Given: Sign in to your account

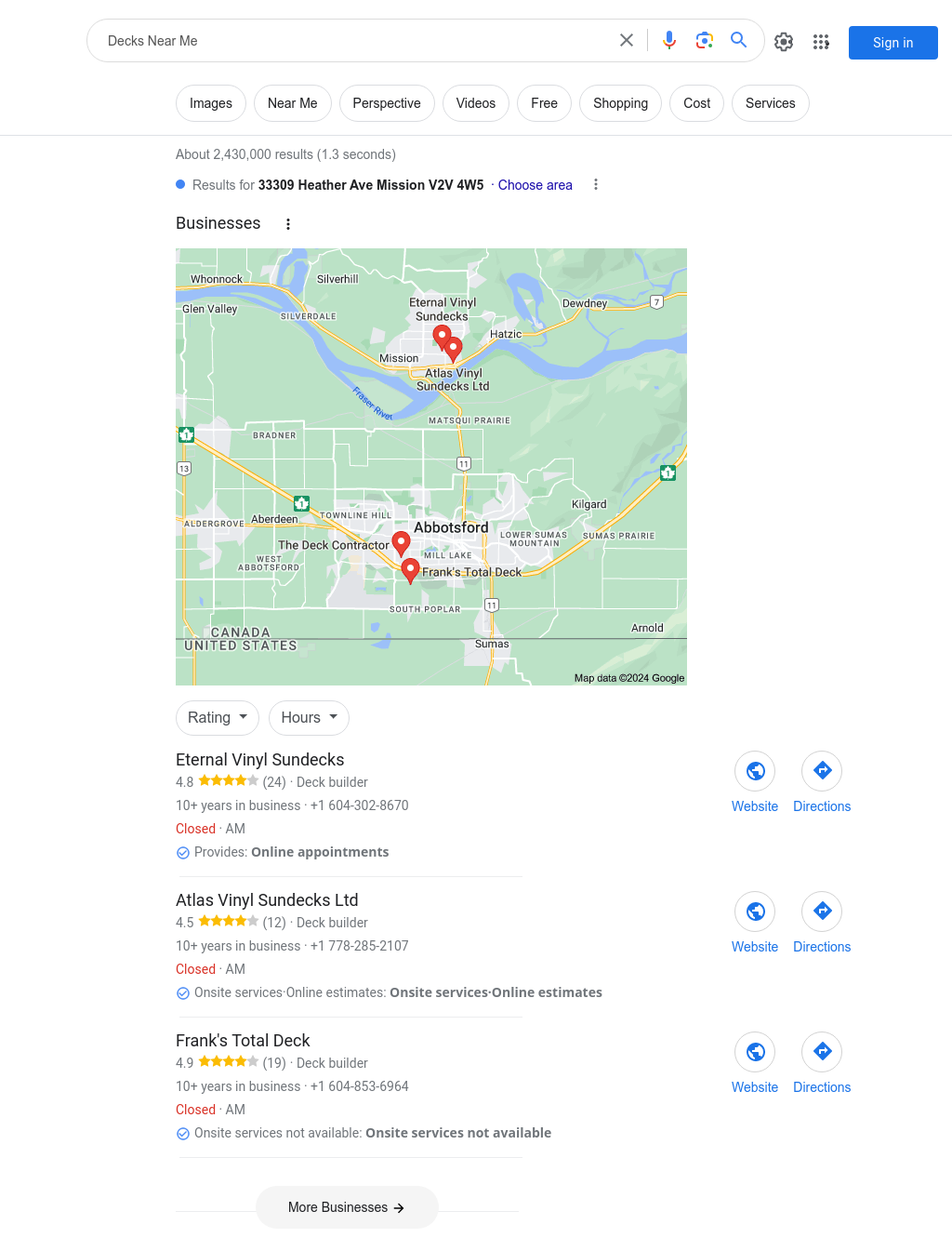Looking at the screenshot, I should coord(892,43).
